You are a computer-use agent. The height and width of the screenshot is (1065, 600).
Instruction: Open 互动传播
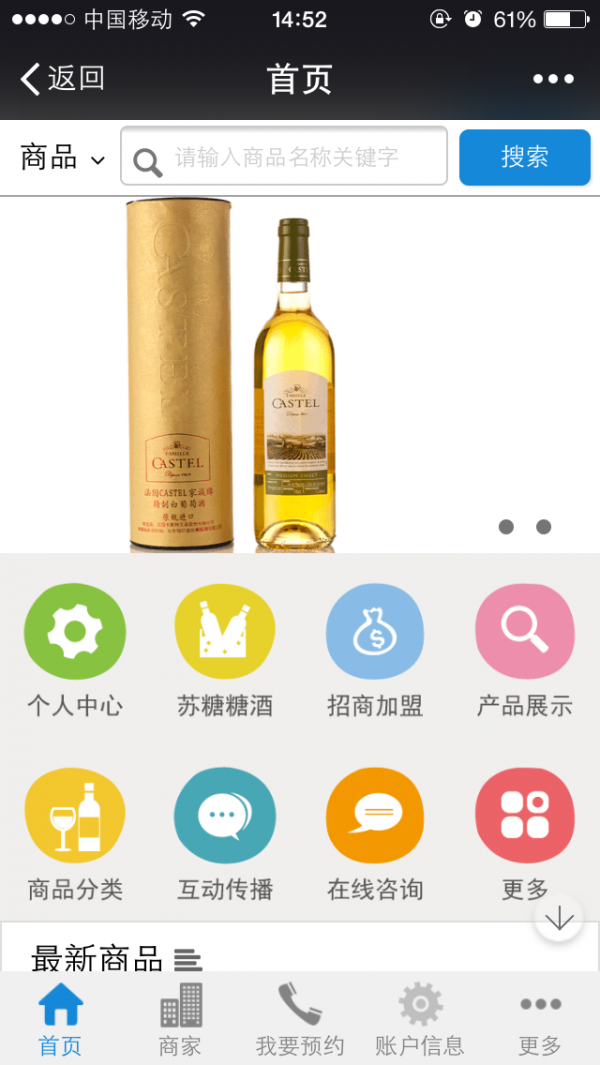(x=225, y=817)
